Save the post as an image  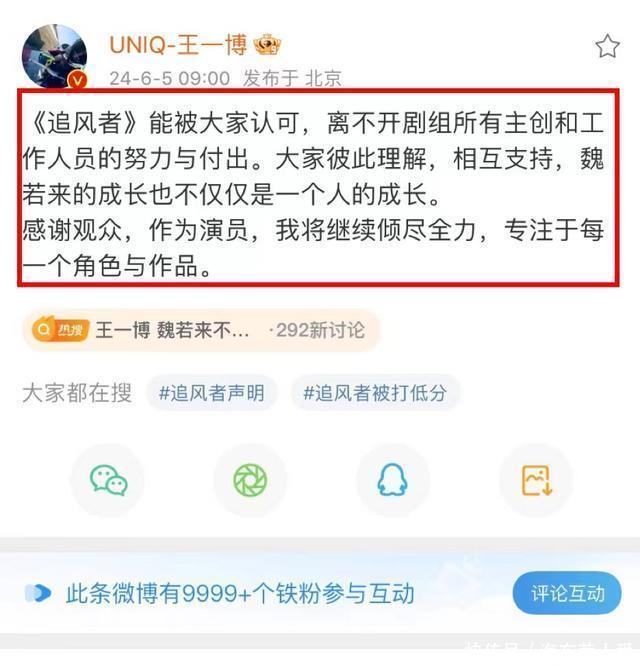click(x=536, y=480)
